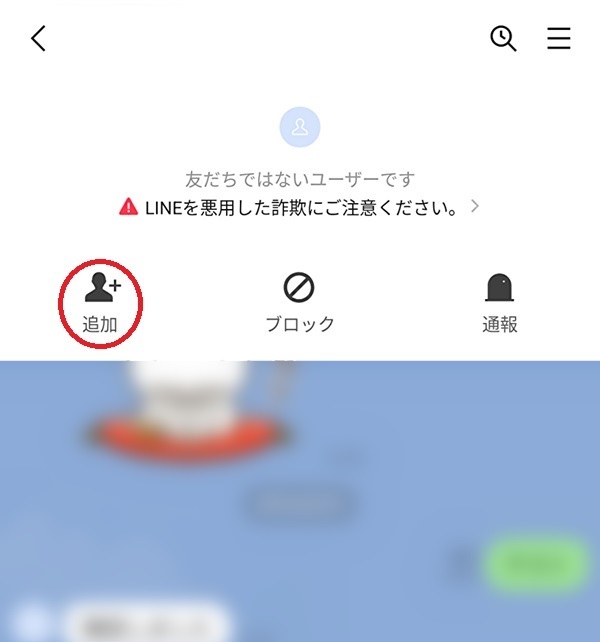Add this user as a friend (追加)

pyautogui.click(x=101, y=302)
